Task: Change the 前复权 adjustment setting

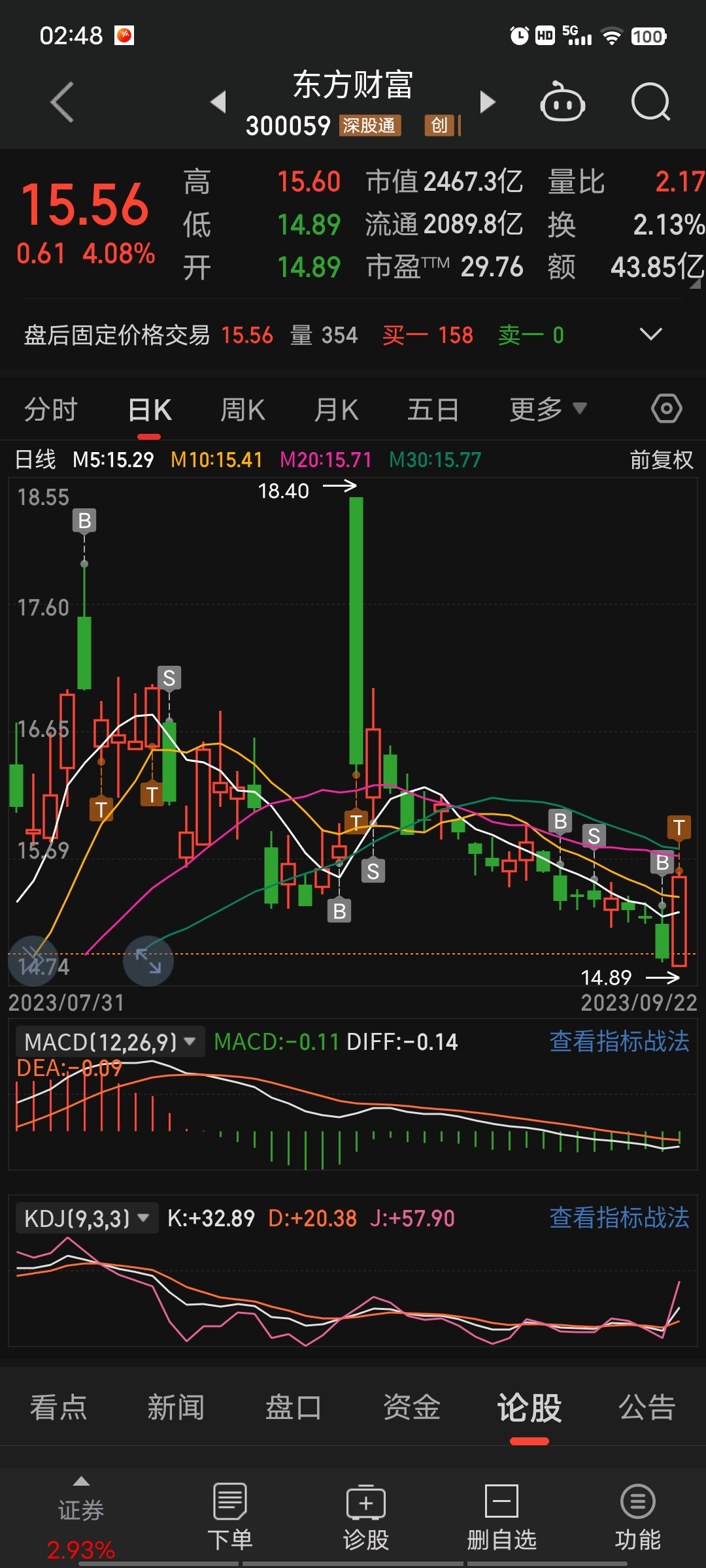Action: (x=661, y=460)
